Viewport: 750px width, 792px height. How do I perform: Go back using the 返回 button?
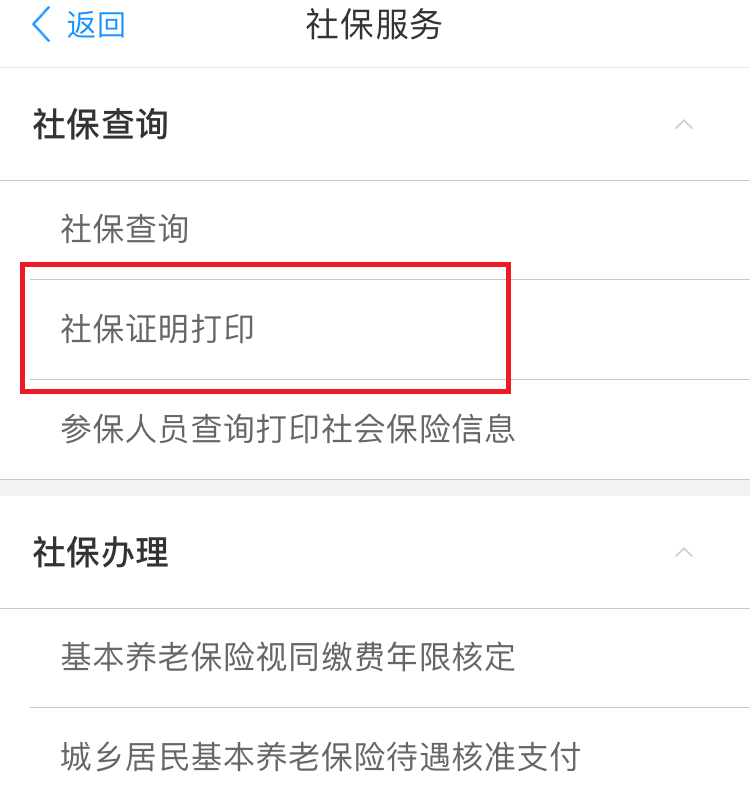[80, 25]
